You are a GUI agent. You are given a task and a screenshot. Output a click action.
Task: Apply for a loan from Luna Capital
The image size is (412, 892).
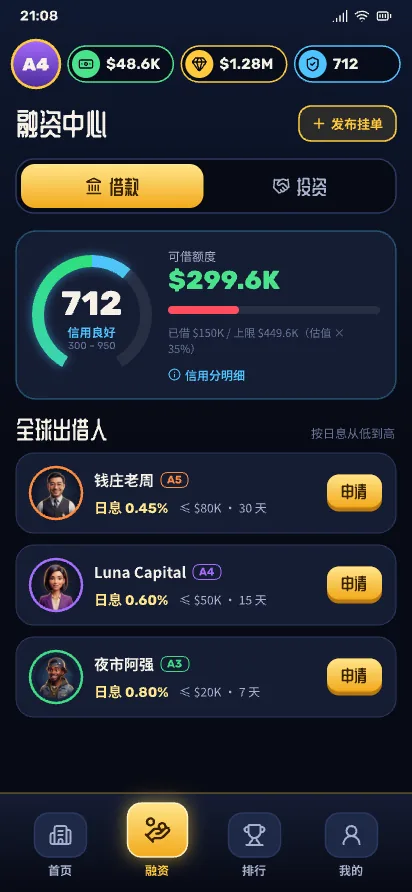tap(354, 585)
